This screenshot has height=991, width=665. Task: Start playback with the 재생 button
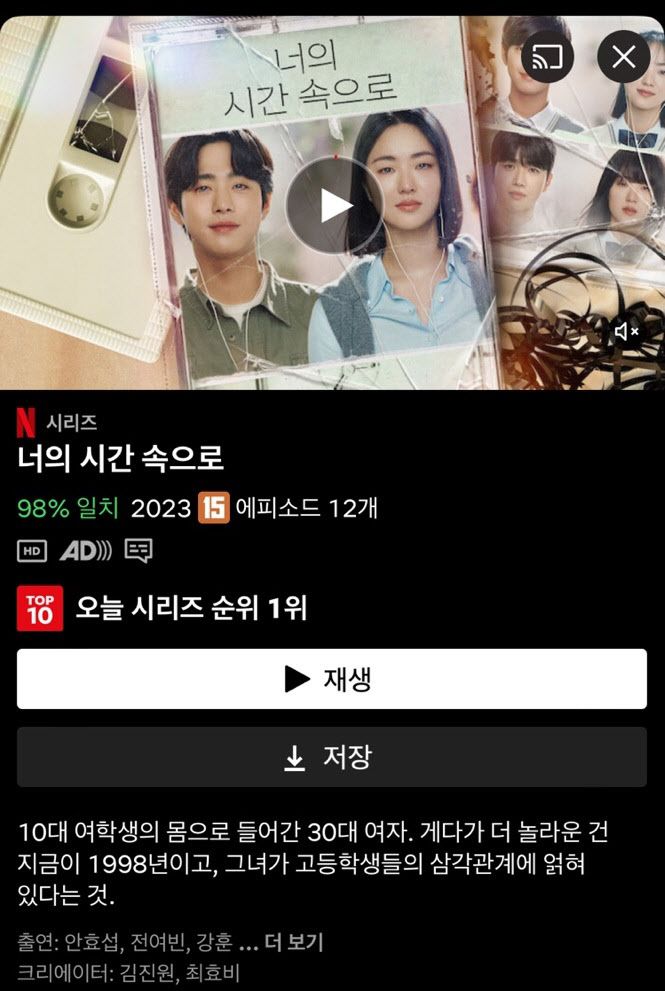(x=332, y=679)
